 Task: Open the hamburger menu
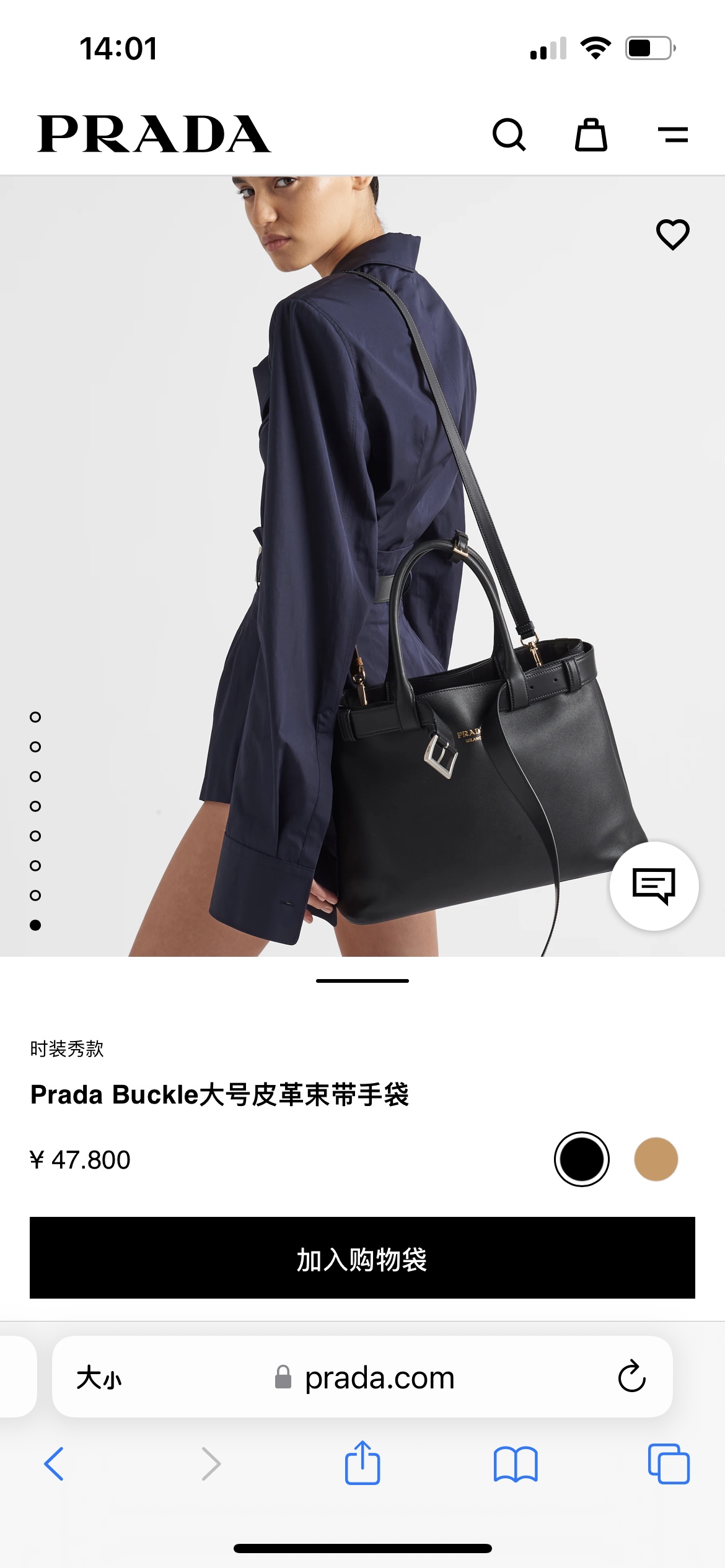pyautogui.click(x=673, y=134)
